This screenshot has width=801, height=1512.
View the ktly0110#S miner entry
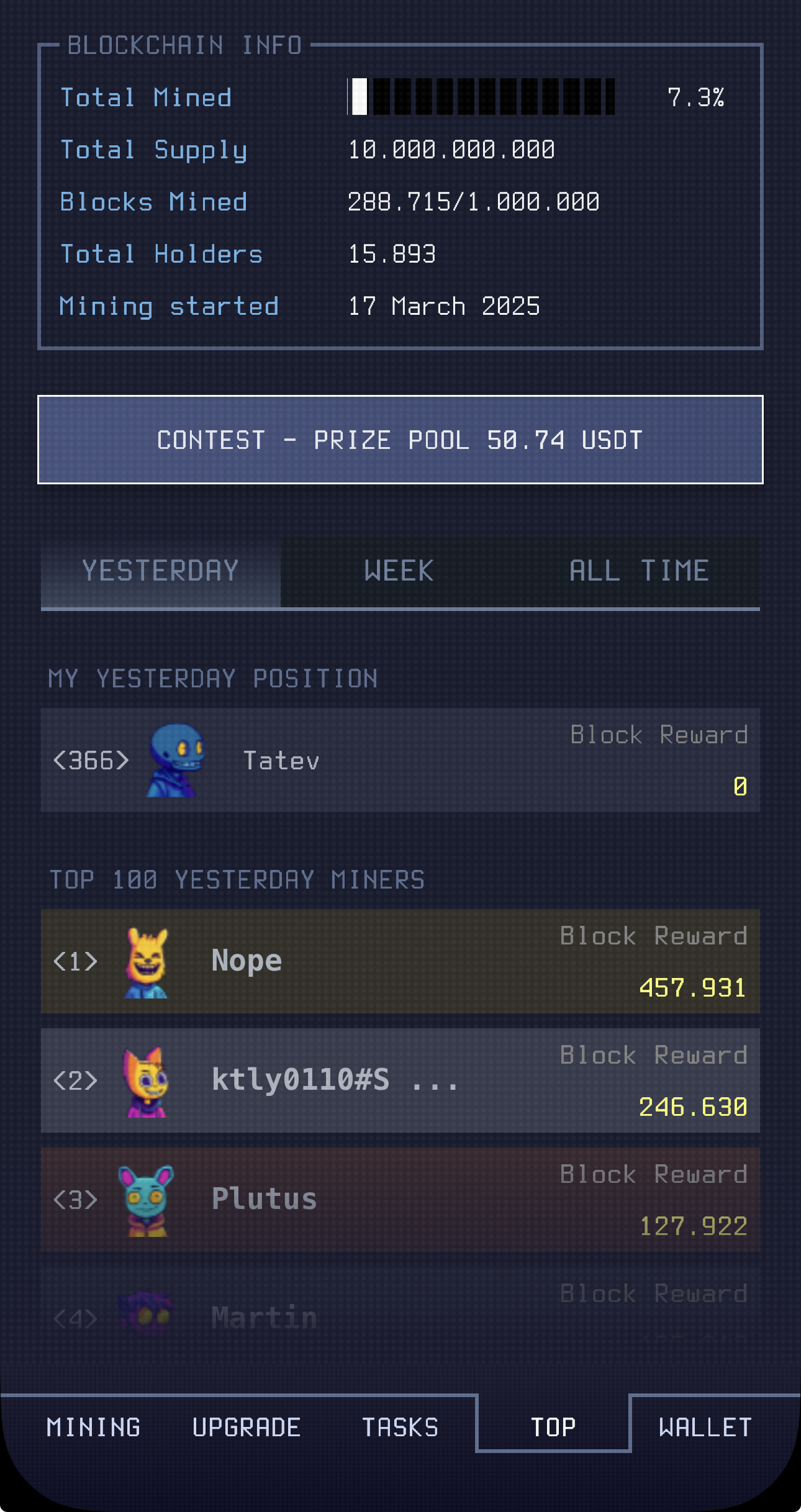[x=400, y=1080]
